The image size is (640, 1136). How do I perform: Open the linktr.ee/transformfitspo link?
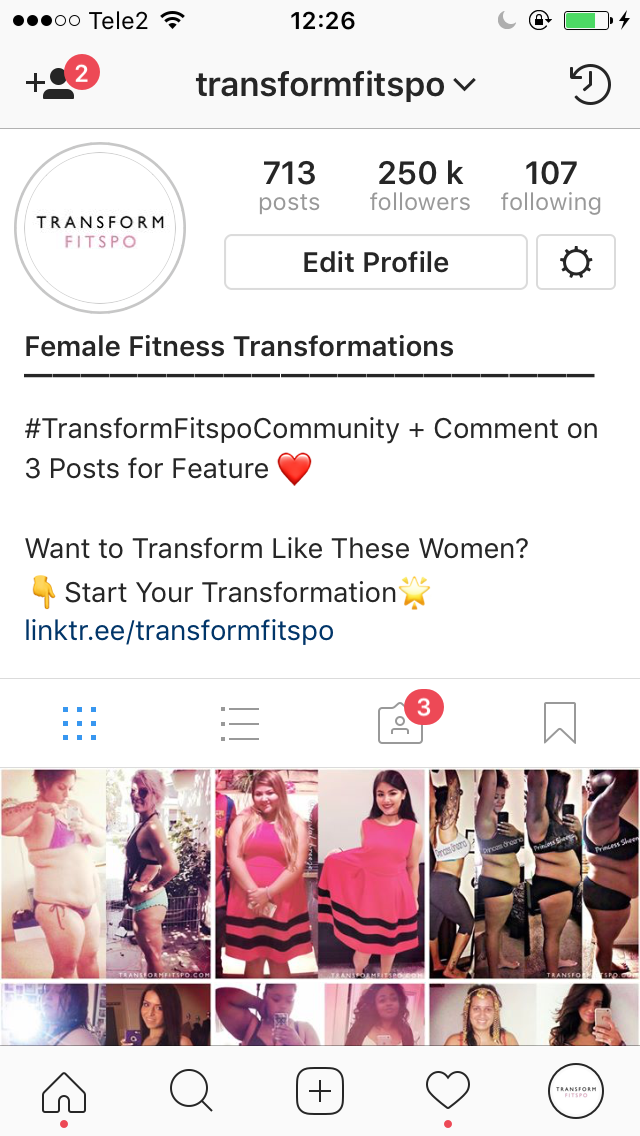tap(179, 630)
